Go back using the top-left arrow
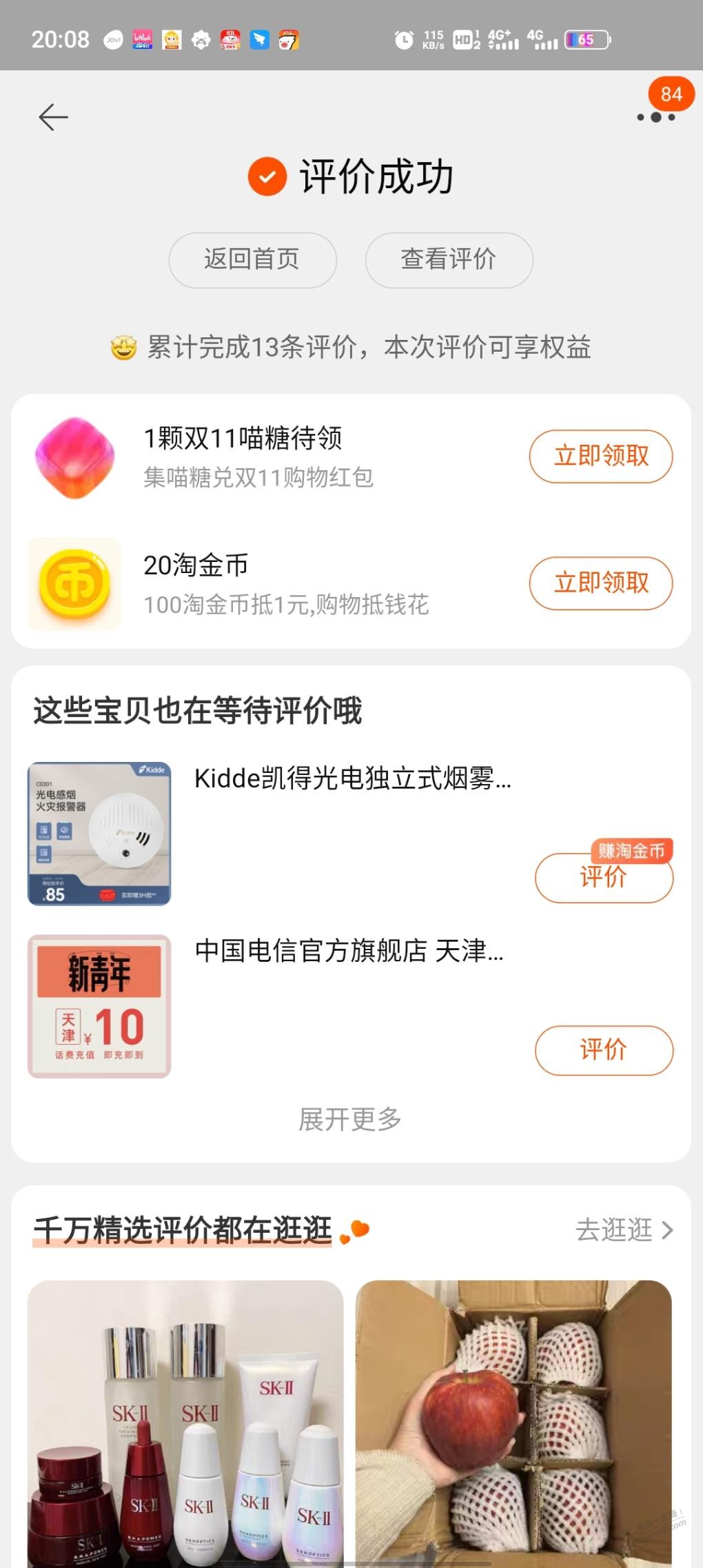The image size is (703, 1568). (x=53, y=117)
